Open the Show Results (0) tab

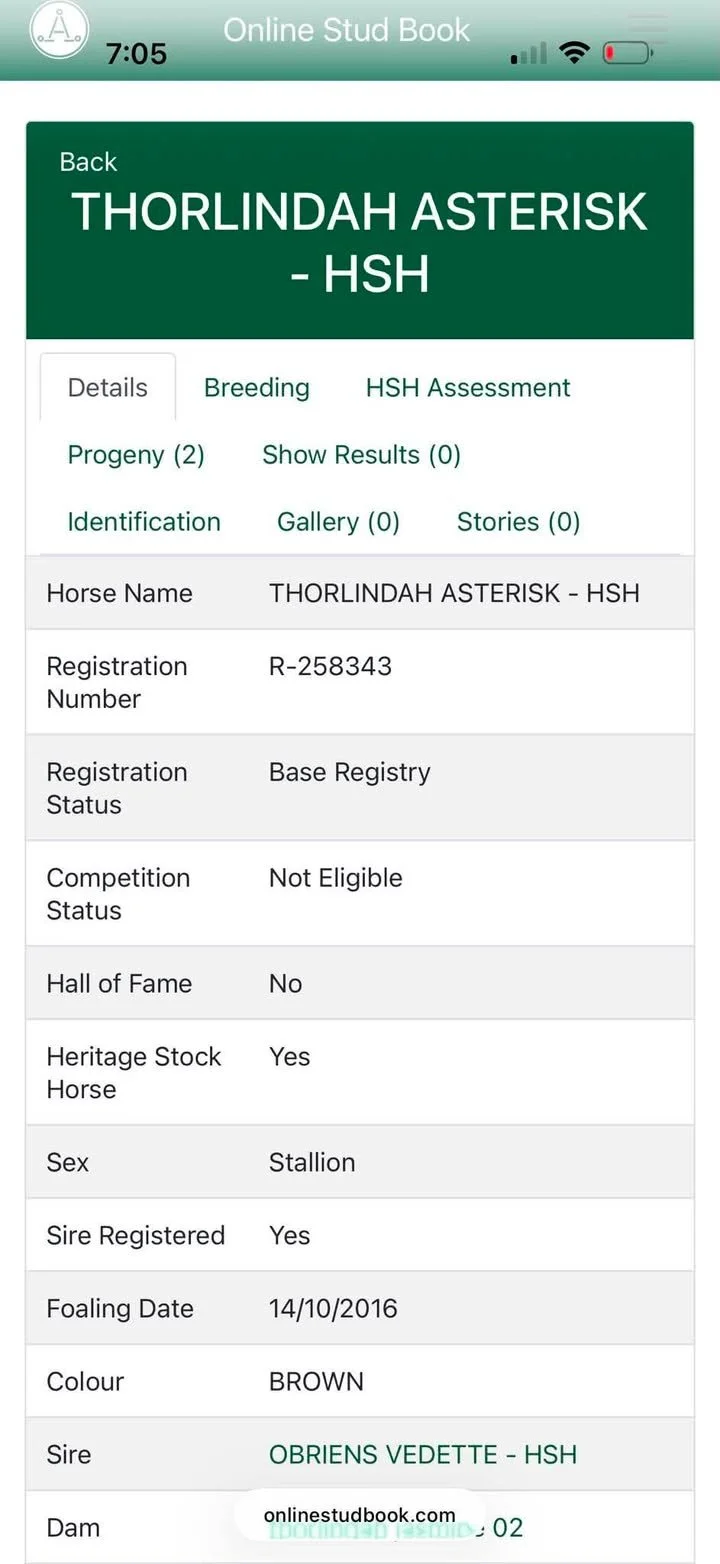click(x=361, y=455)
